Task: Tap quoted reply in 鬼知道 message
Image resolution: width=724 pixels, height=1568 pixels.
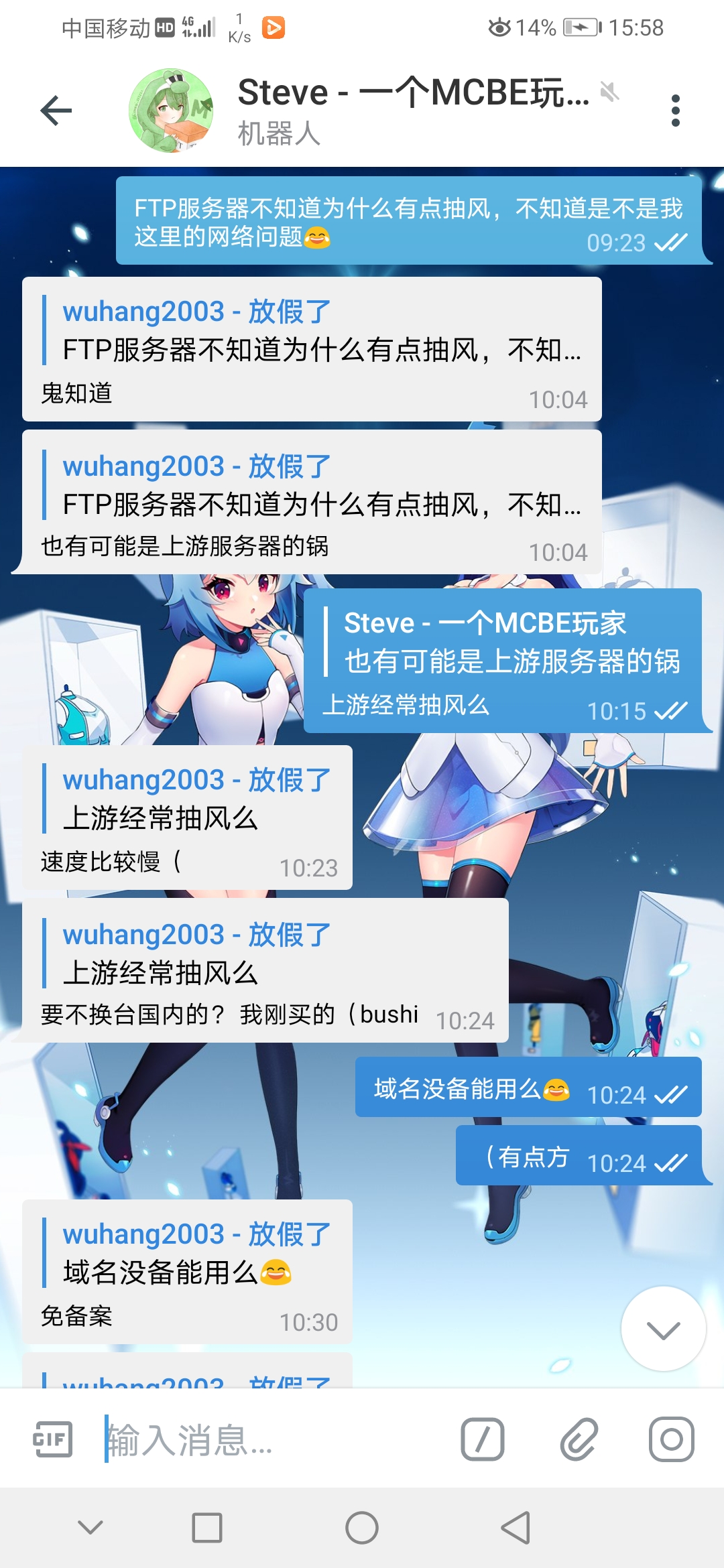Action: click(315, 331)
